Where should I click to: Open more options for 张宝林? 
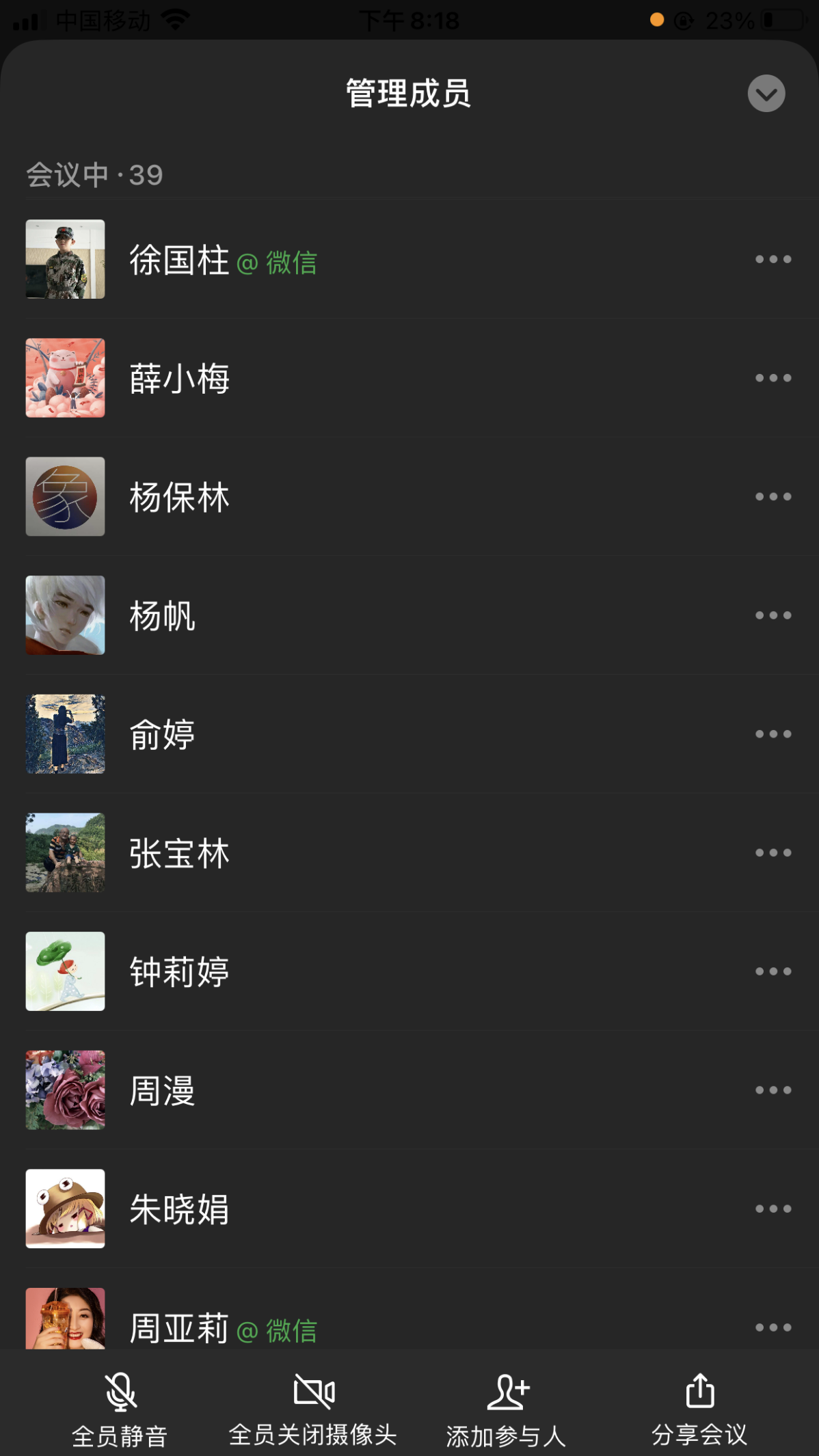(x=773, y=852)
